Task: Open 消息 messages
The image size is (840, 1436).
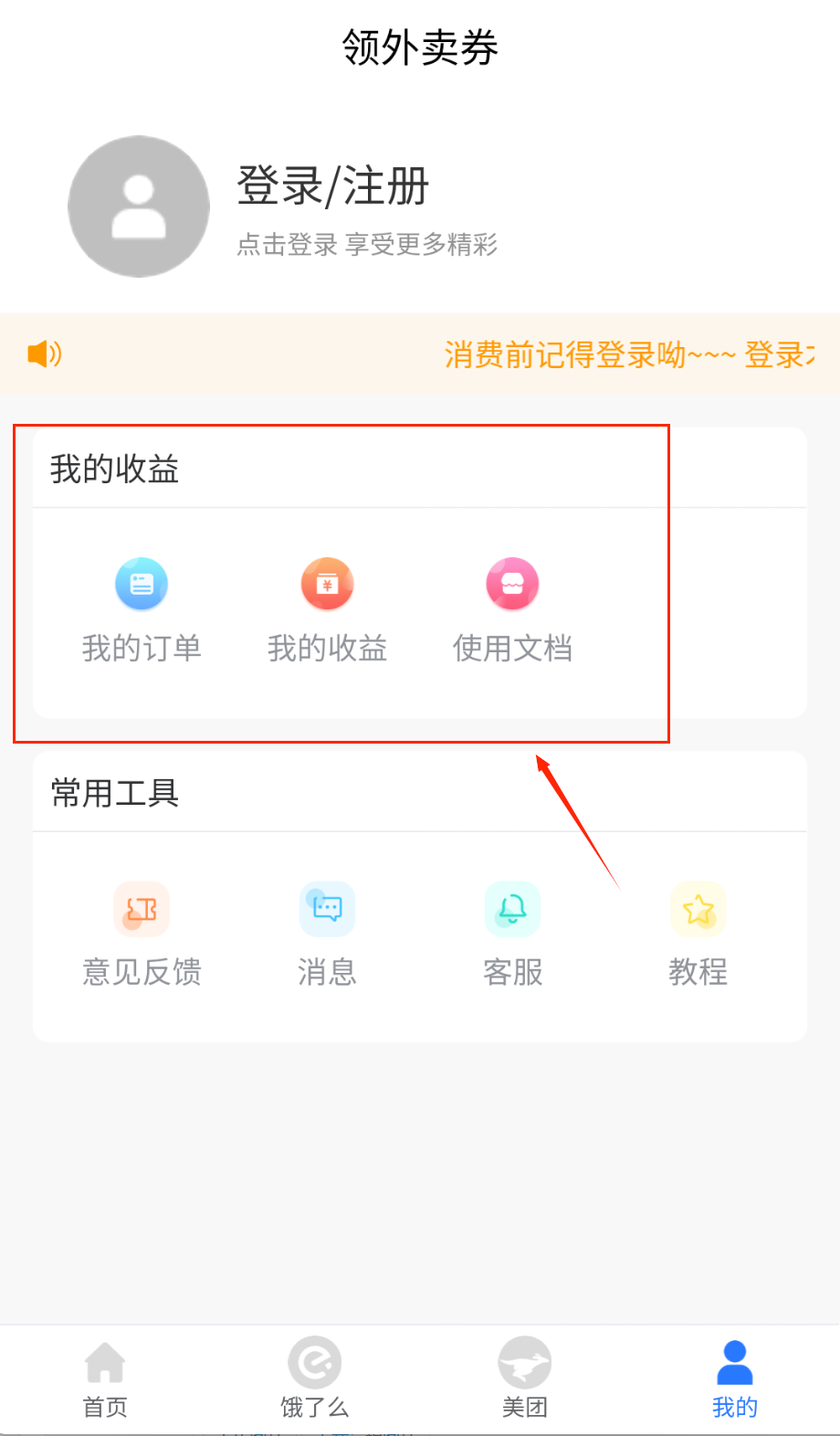Action: [x=327, y=932]
